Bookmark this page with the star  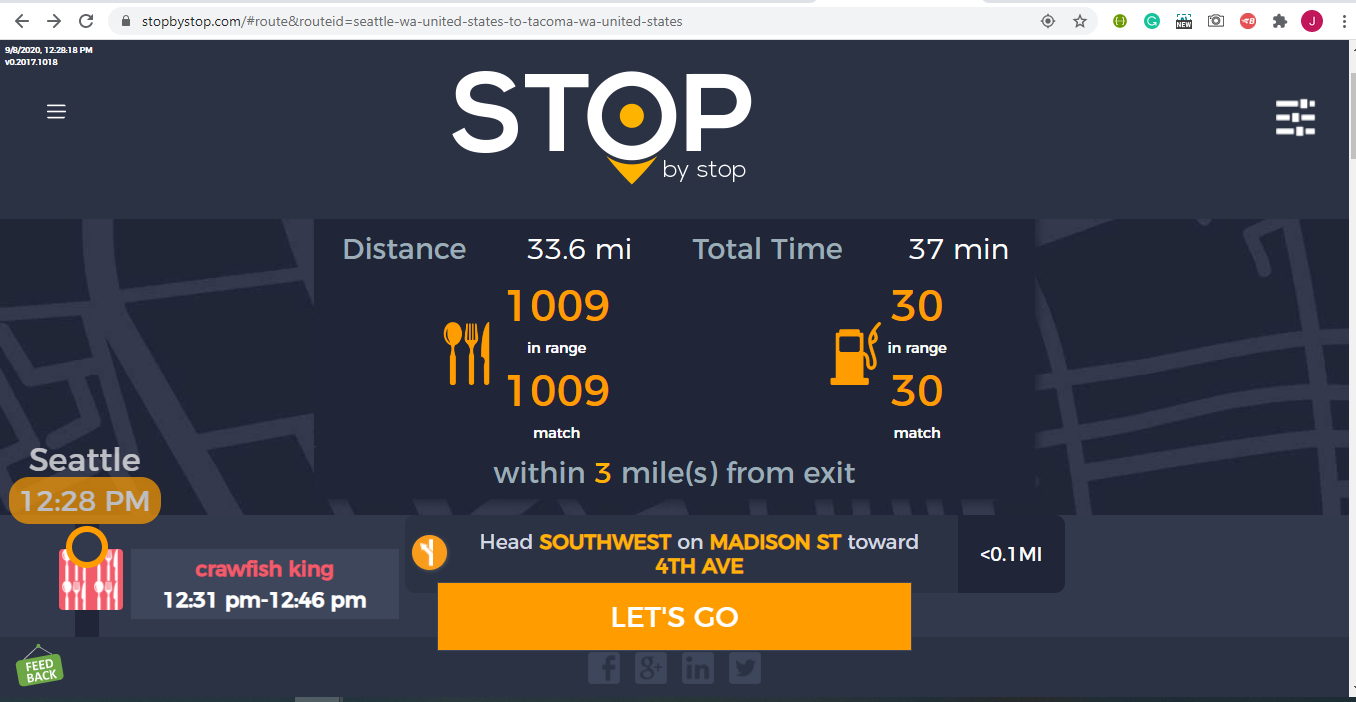1080,21
